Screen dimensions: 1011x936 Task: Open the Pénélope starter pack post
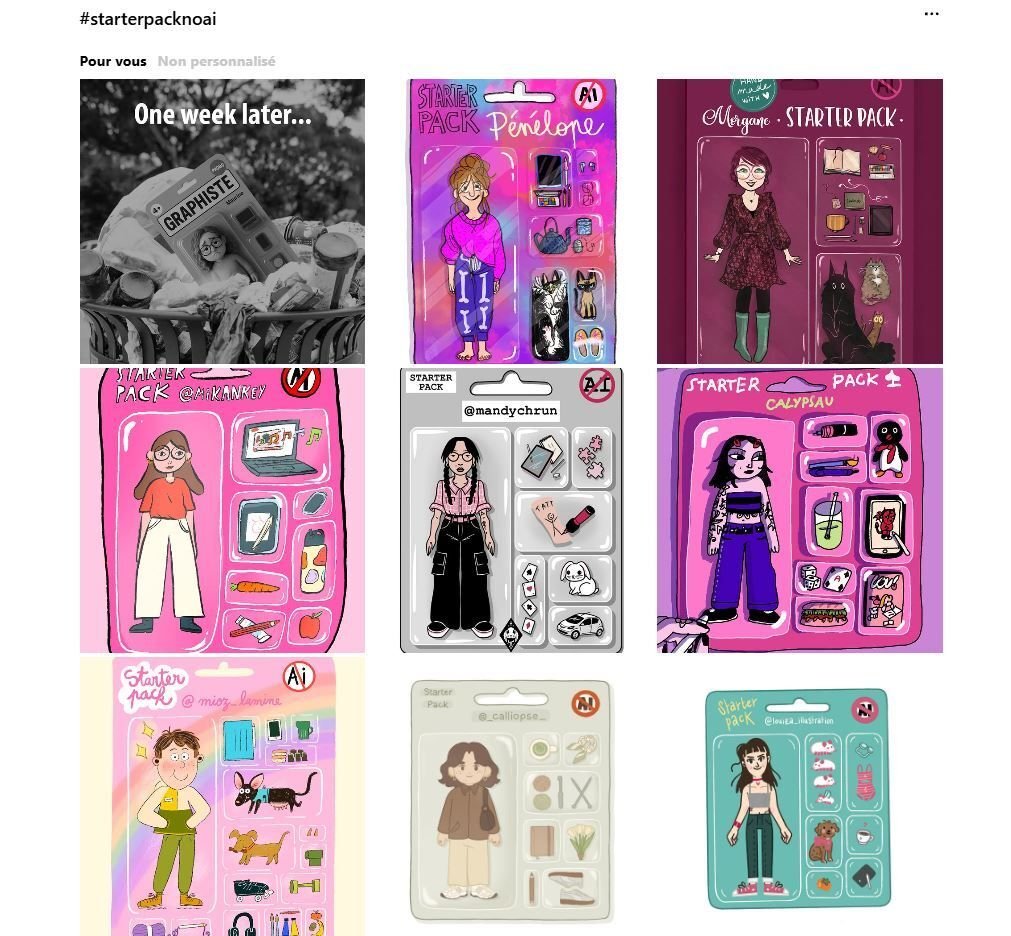coord(511,221)
